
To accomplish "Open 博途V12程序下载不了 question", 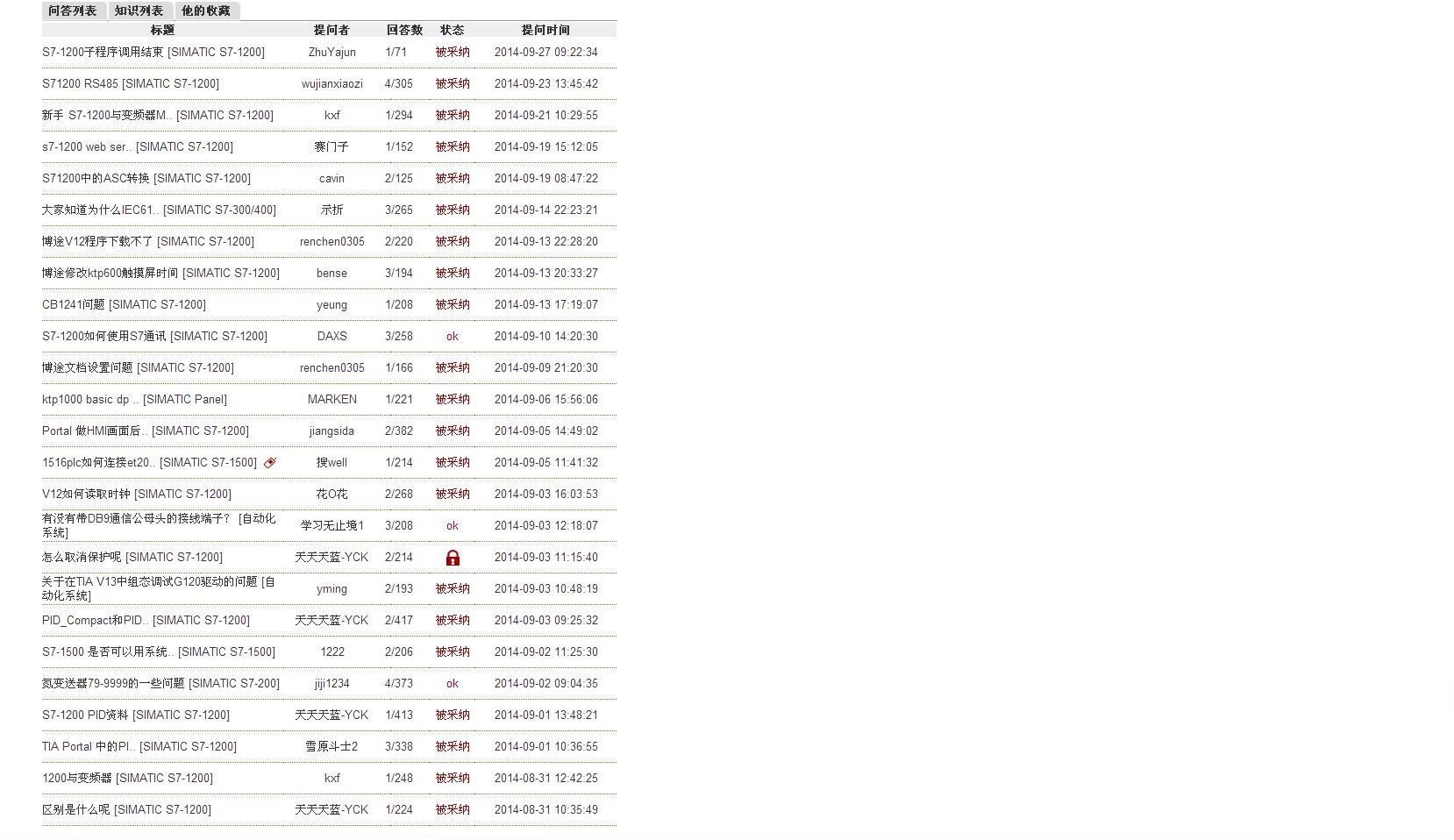I will tap(97, 242).
